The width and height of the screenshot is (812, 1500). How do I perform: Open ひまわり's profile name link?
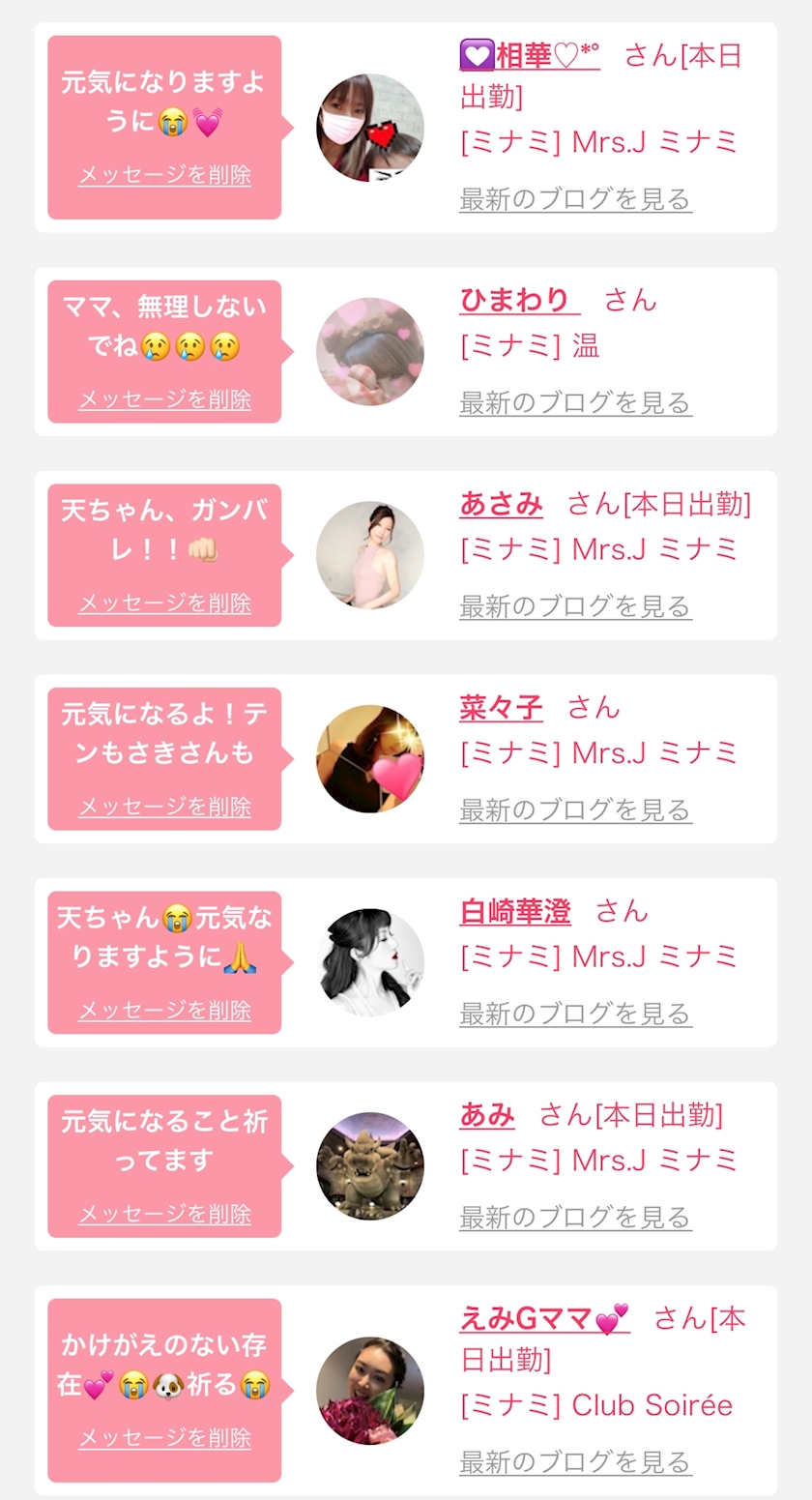[x=520, y=300]
